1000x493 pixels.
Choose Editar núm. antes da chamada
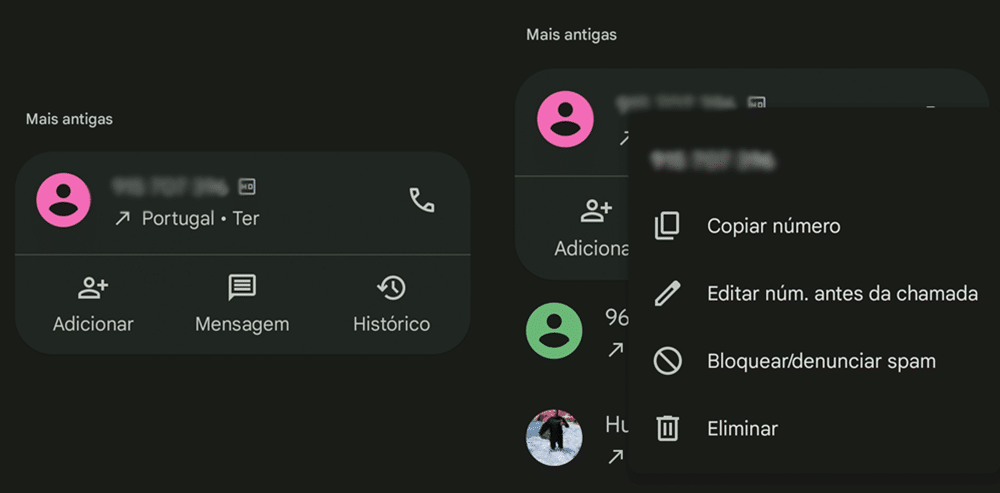(841, 294)
